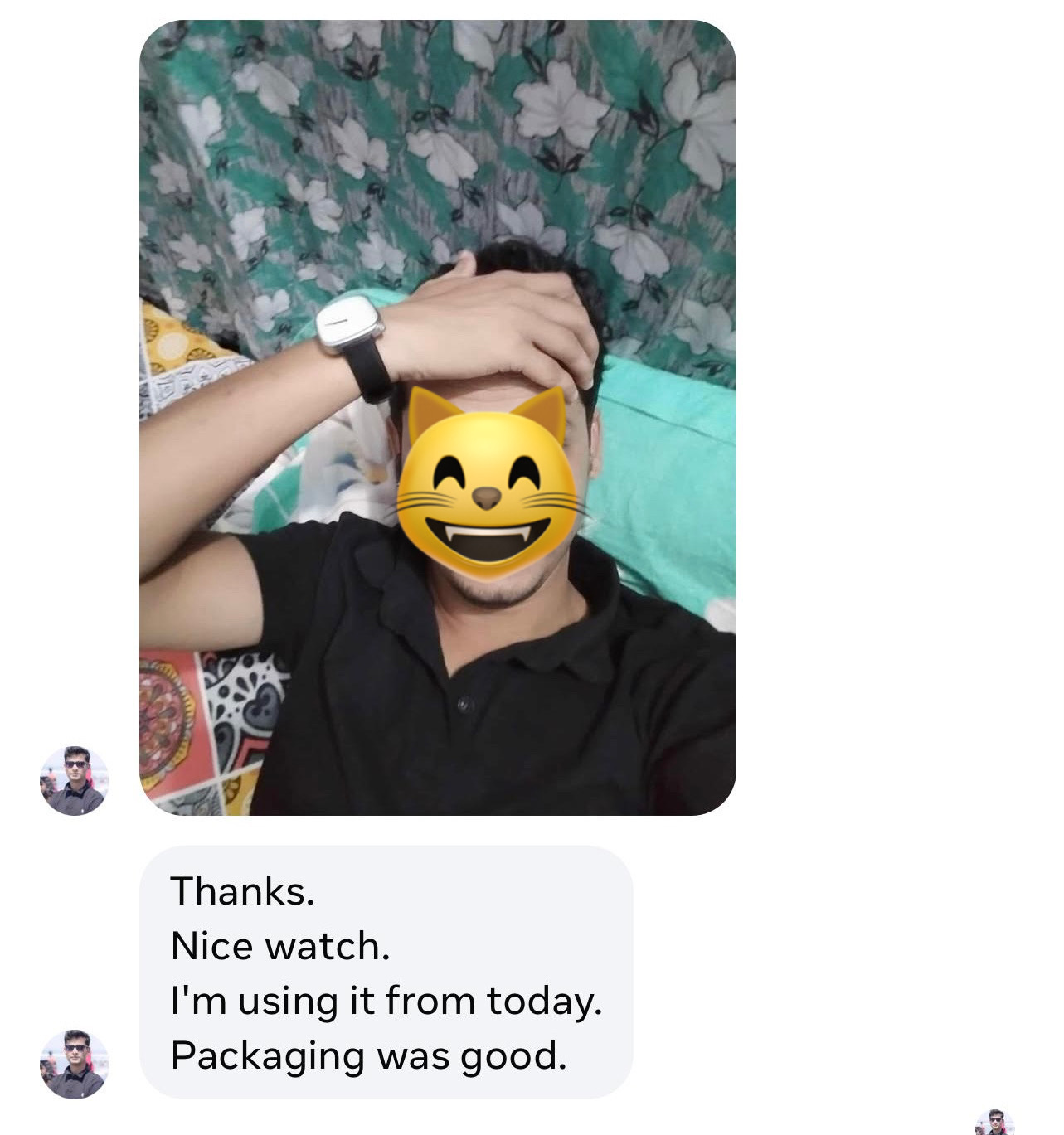Viewport: 1064px width, 1135px height.
Task: Tap the sender's avatar beside the photo
Action: pyautogui.click(x=74, y=780)
